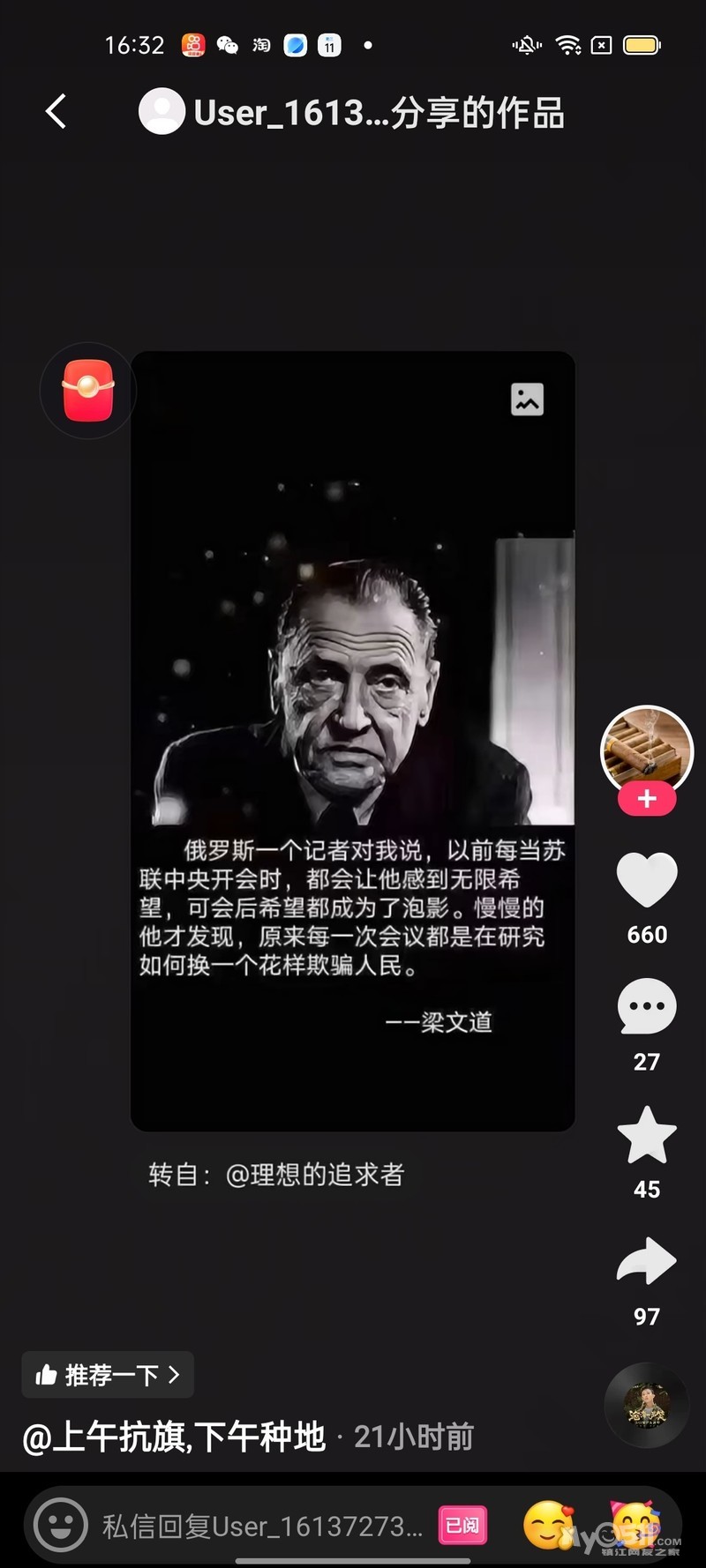
Task: Open User_1613's avatar in the header
Action: pos(161,112)
